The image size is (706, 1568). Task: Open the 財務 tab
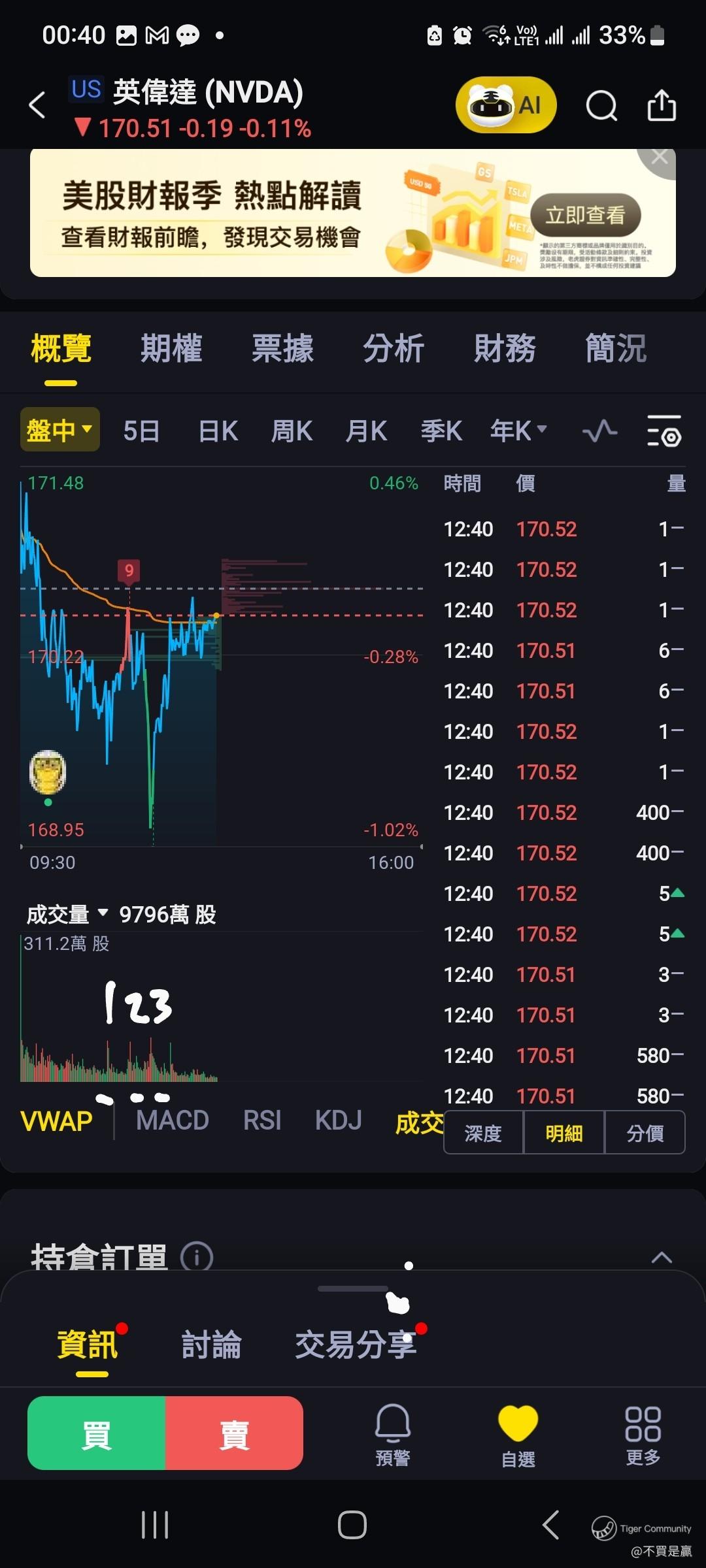tap(505, 348)
